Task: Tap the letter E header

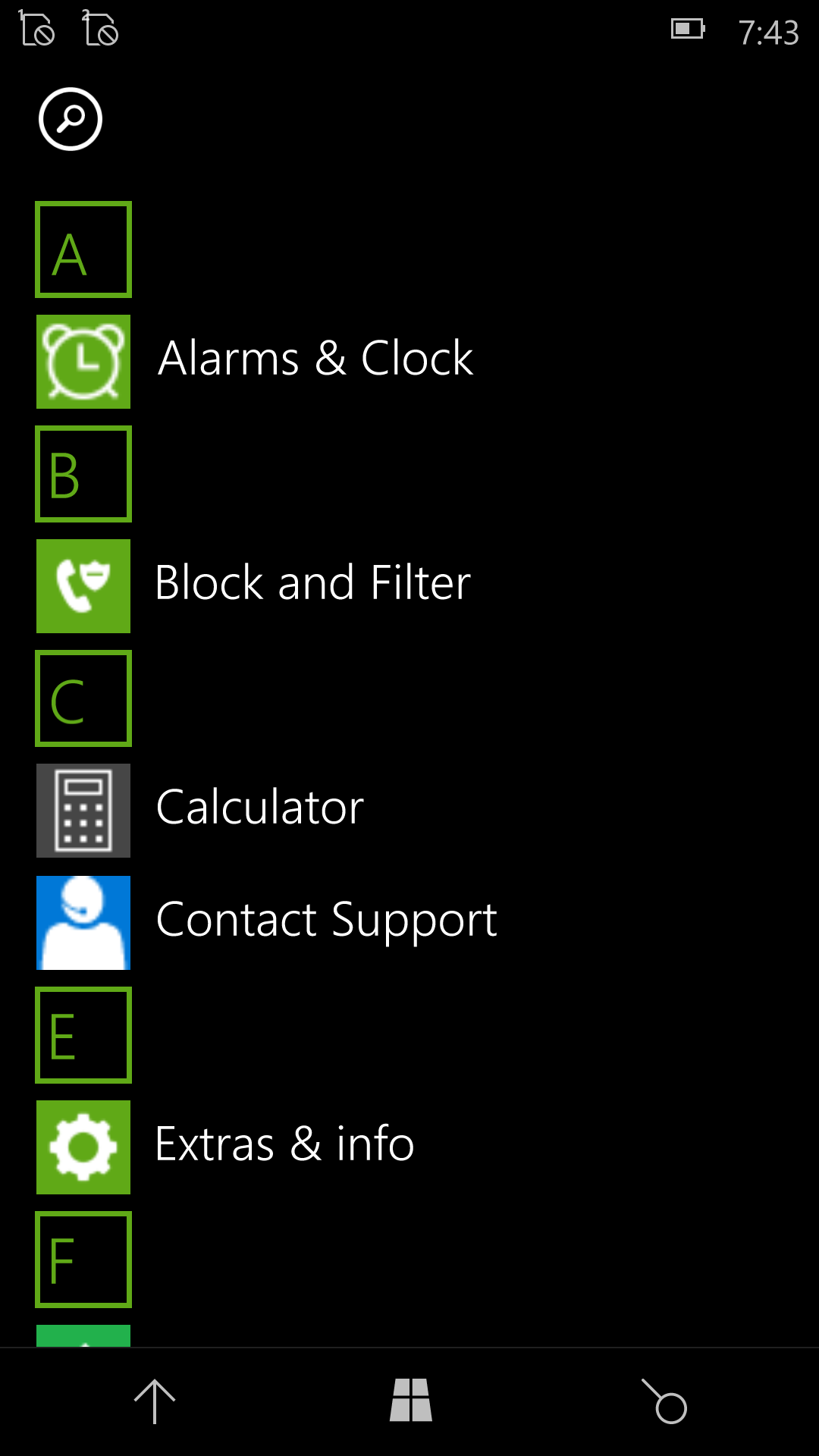Action: click(83, 1035)
